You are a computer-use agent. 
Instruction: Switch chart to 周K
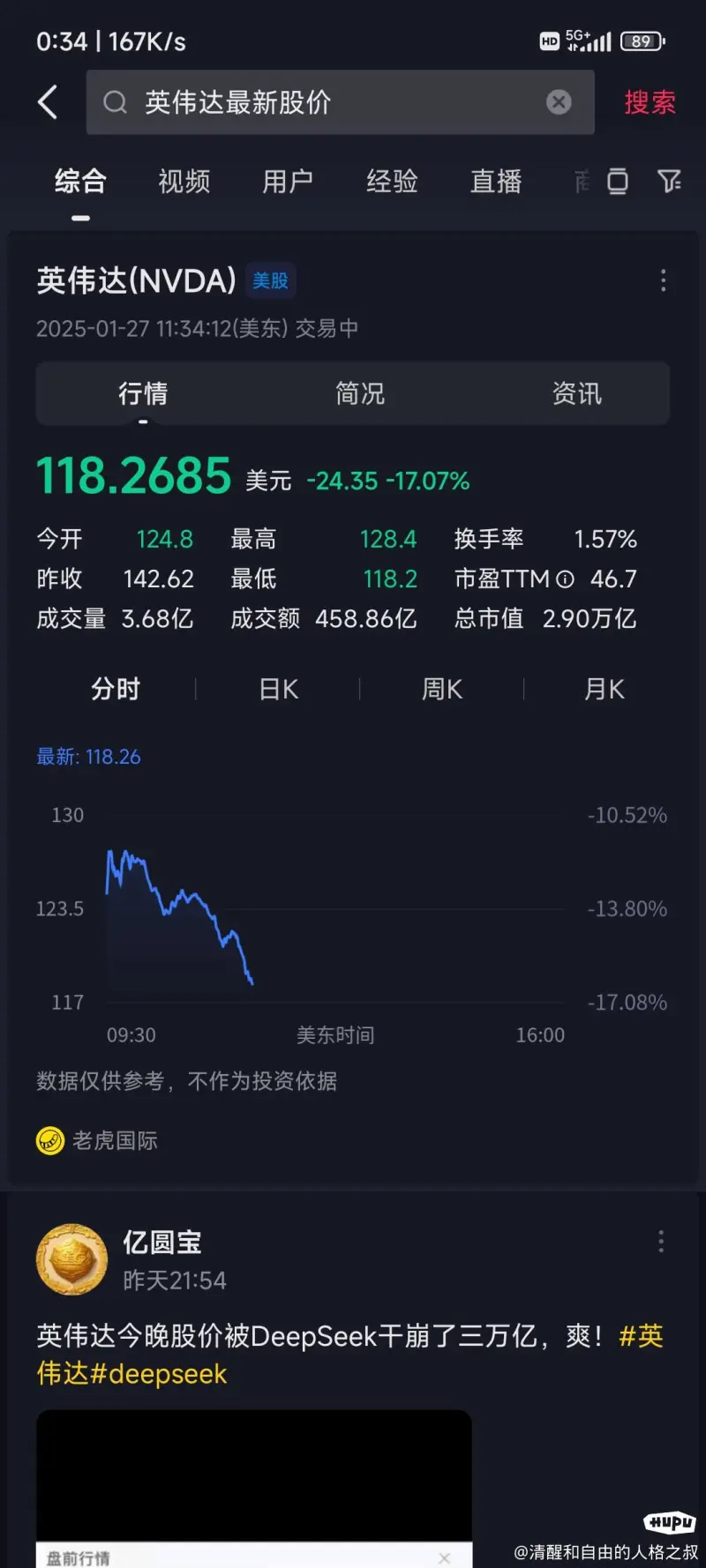tap(442, 689)
